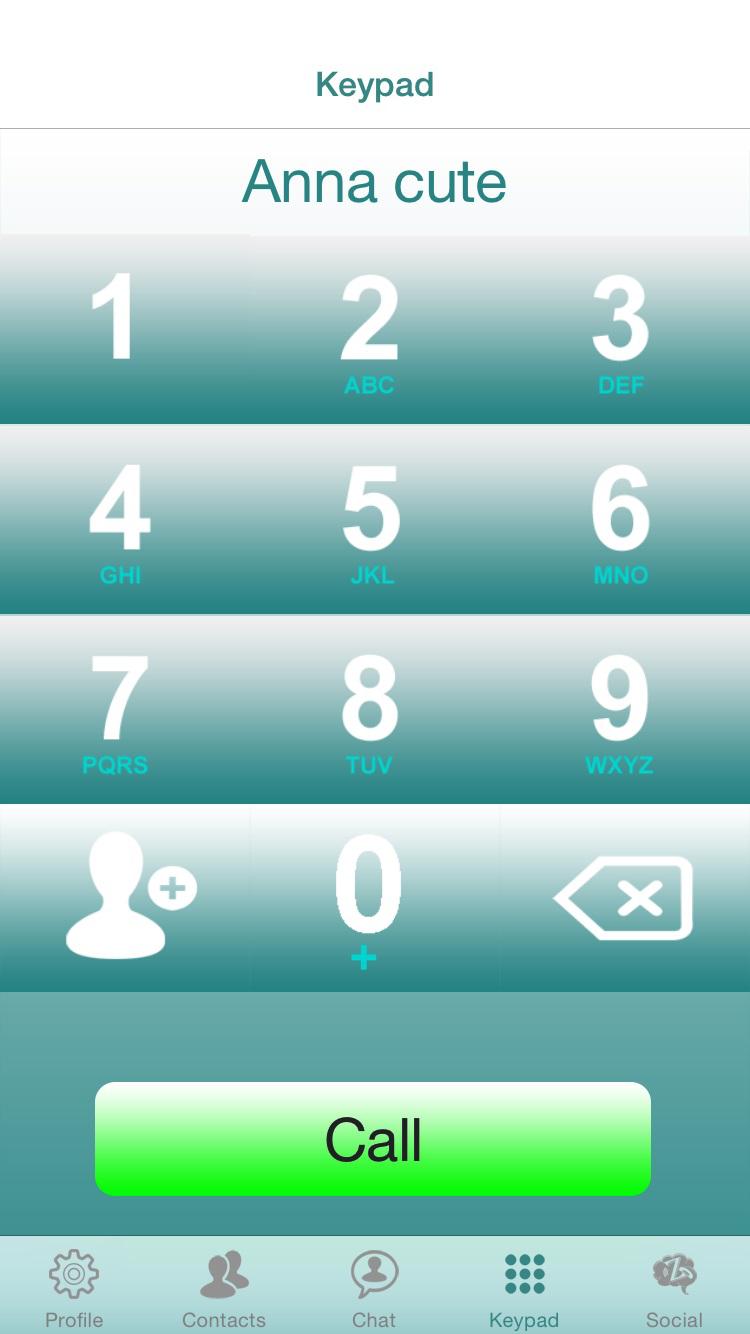
Task: Start the call with the green button
Action: [x=373, y=1139]
